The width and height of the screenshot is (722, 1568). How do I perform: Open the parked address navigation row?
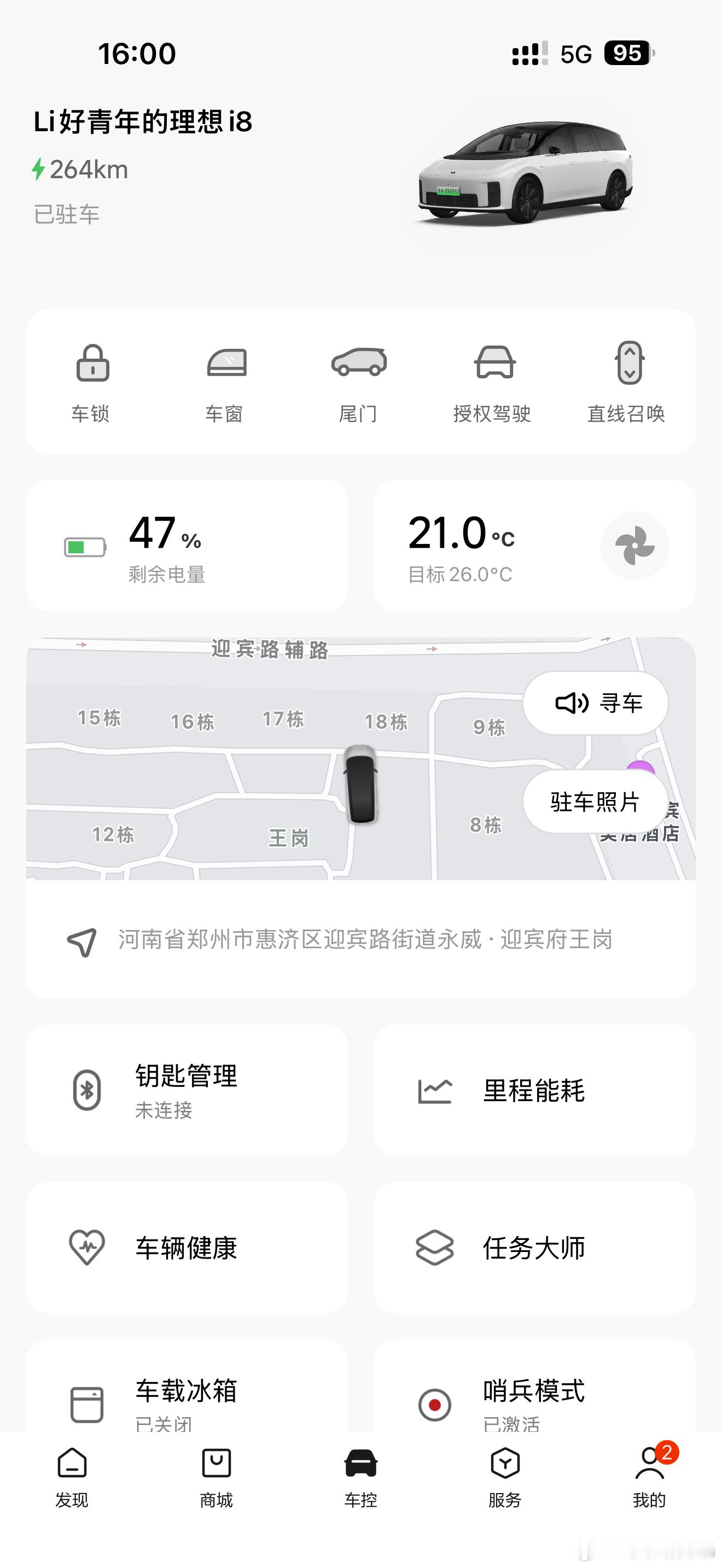point(360,940)
